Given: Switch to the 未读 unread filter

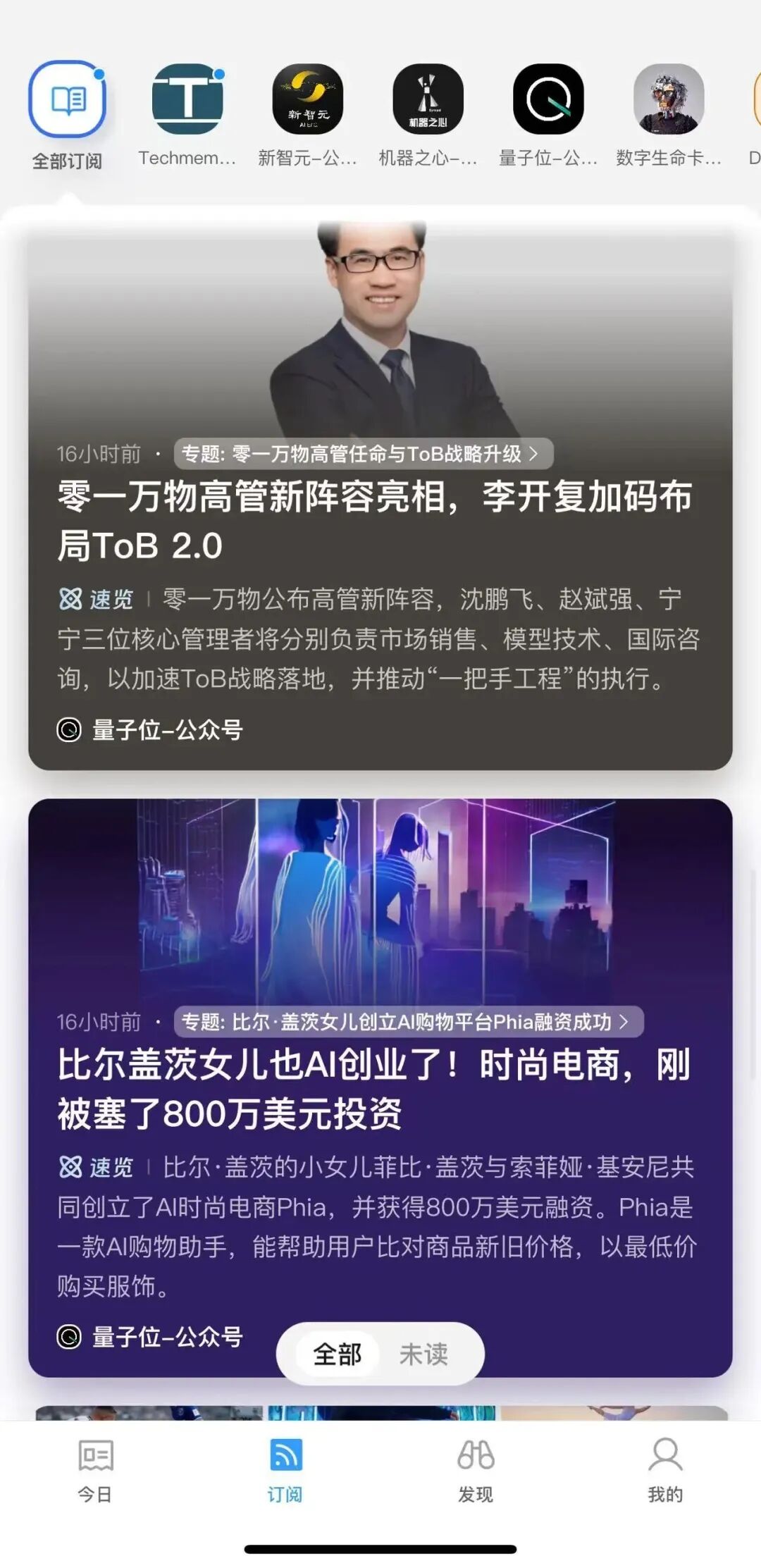Looking at the screenshot, I should tap(424, 1354).
